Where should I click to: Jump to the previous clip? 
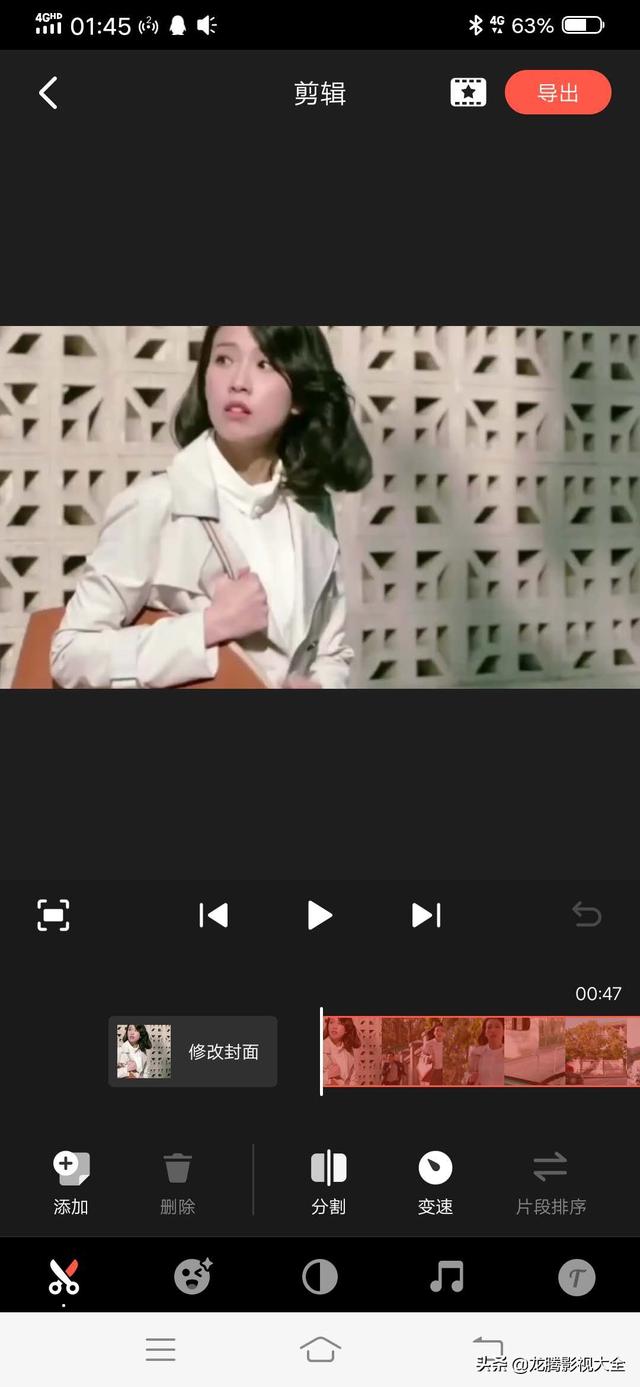tap(214, 915)
